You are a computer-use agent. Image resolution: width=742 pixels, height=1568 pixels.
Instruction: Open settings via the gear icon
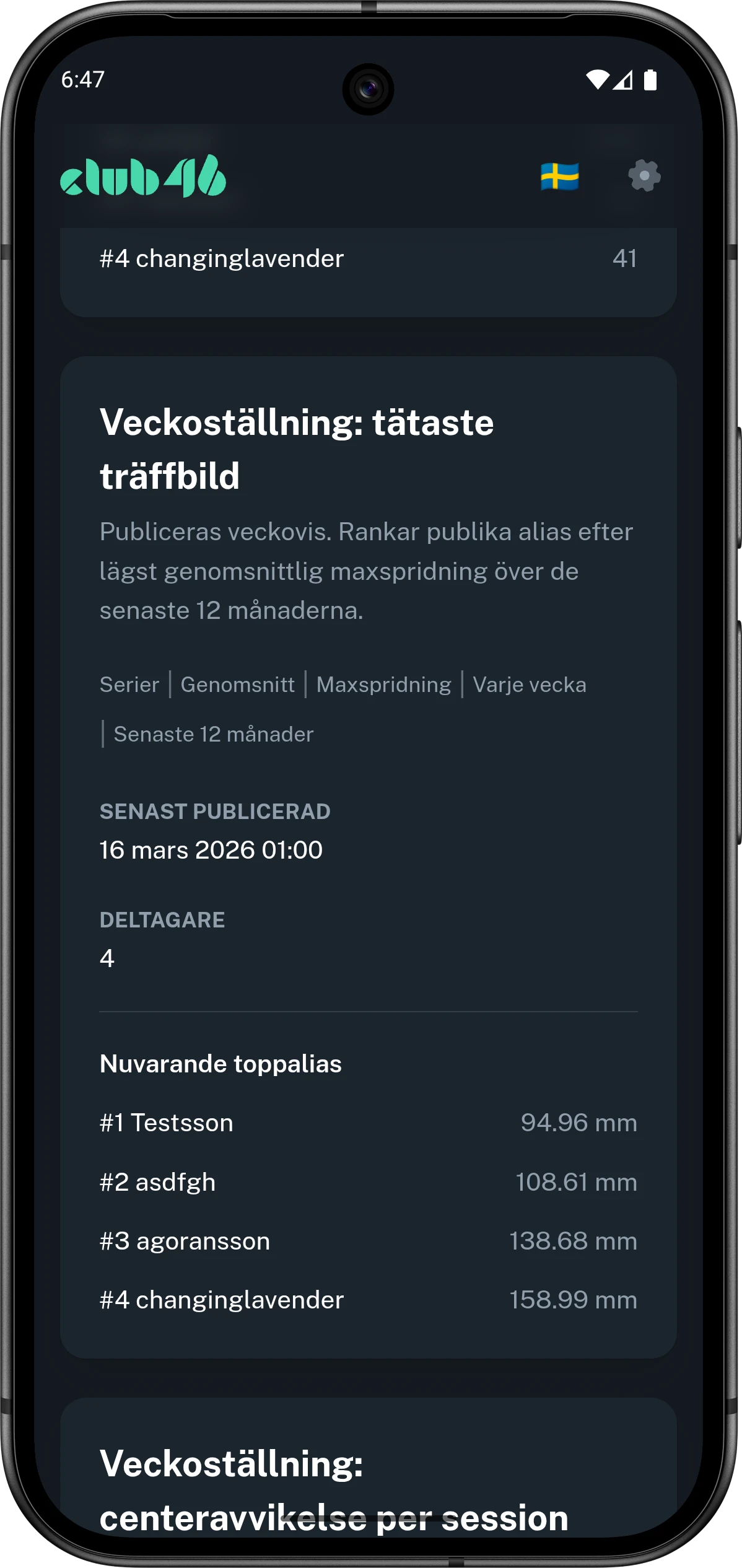[x=644, y=177]
